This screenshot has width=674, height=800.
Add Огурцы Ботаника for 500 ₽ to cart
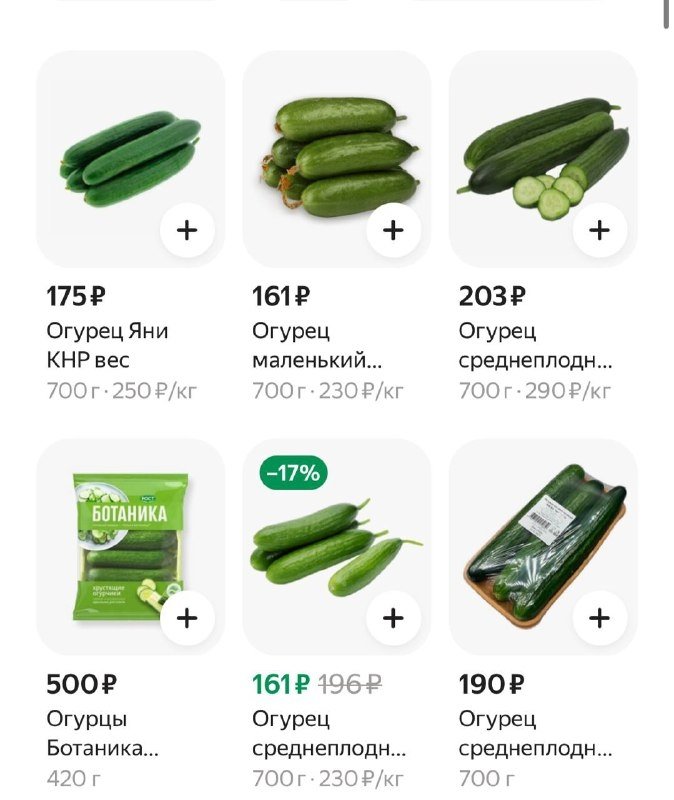coord(187,619)
